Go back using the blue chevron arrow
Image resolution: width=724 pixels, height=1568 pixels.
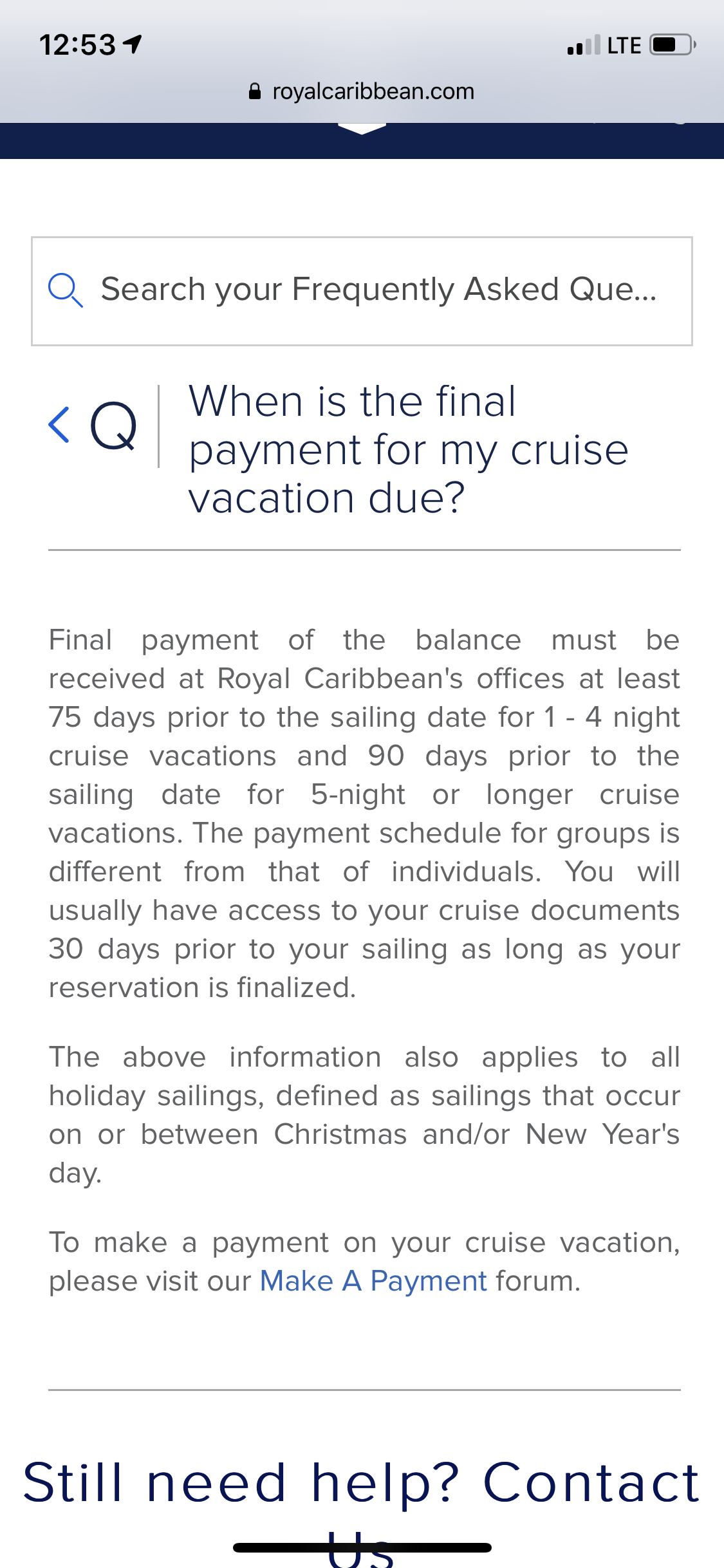pos(59,425)
